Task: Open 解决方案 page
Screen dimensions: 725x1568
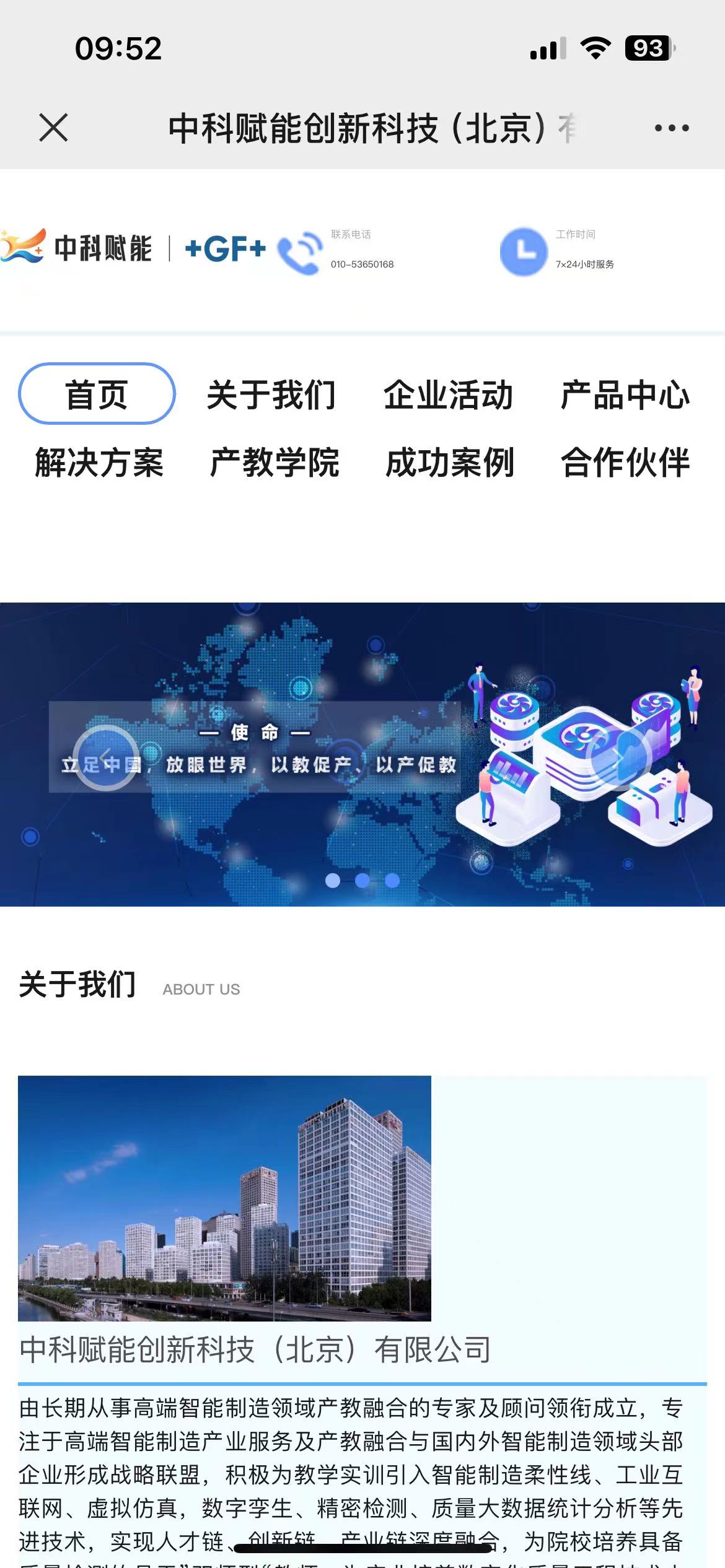Action: pyautogui.click(x=99, y=462)
